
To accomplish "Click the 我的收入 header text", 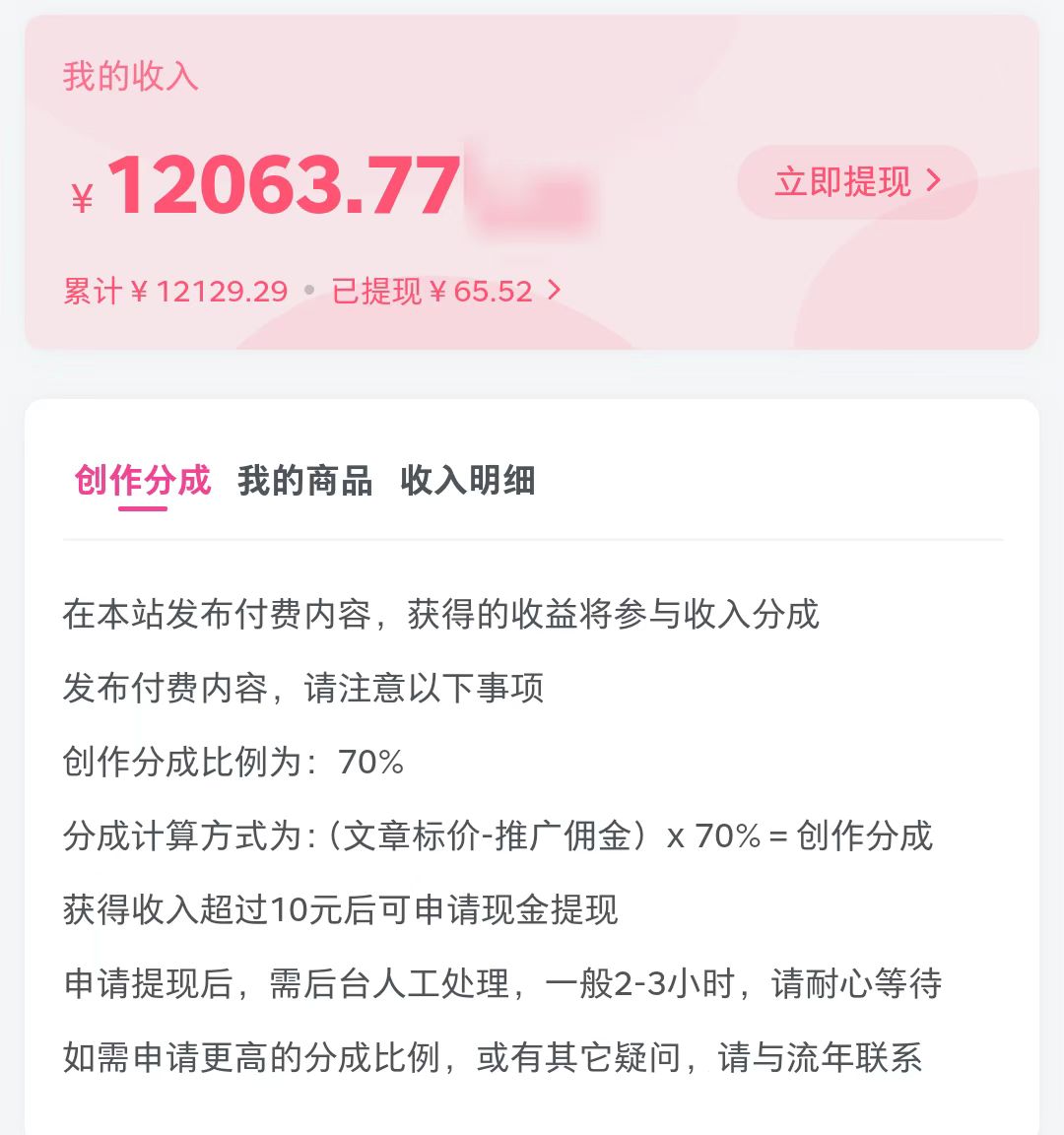I will click(x=129, y=77).
